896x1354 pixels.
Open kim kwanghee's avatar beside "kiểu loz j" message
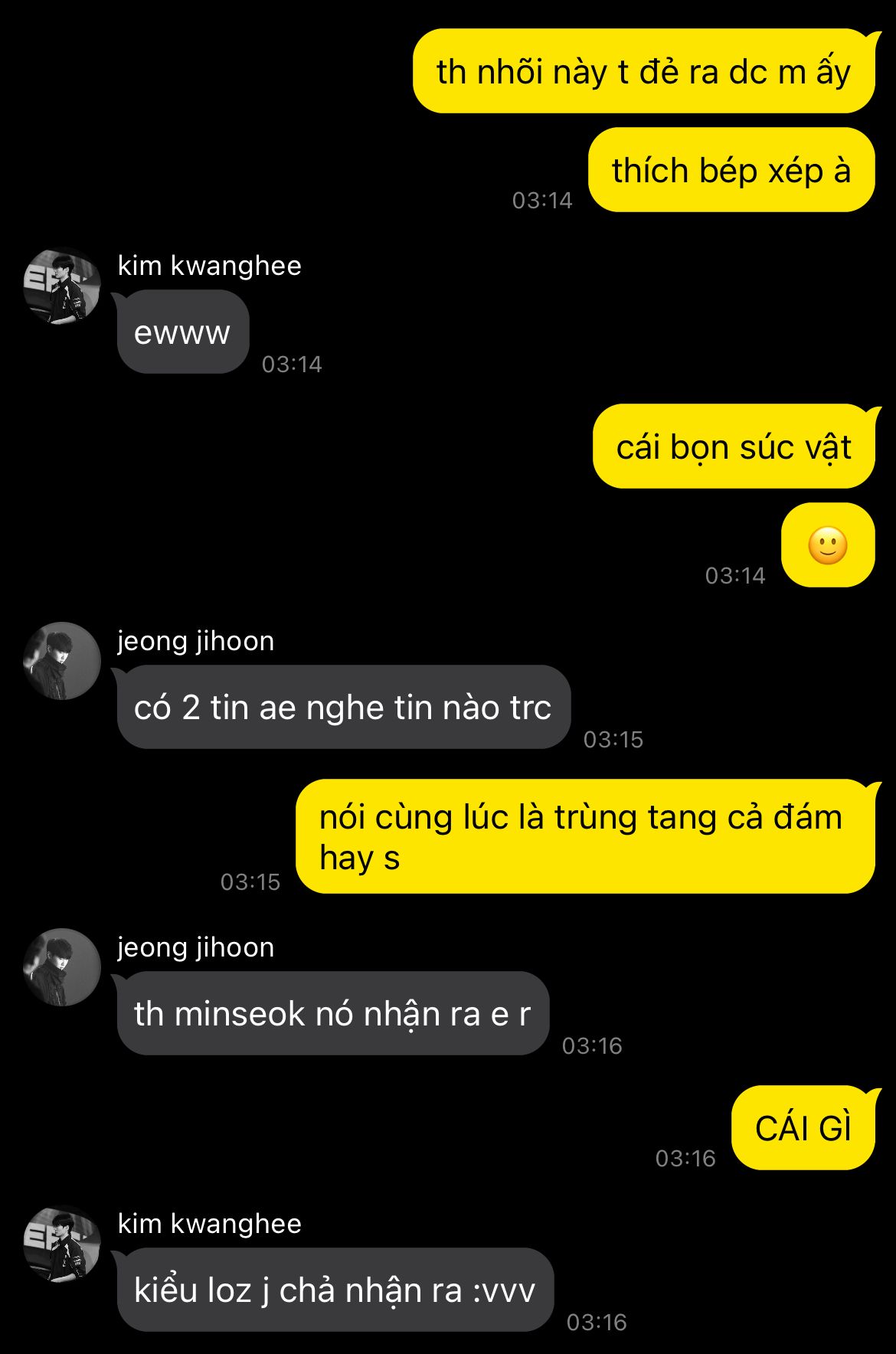(62, 1244)
